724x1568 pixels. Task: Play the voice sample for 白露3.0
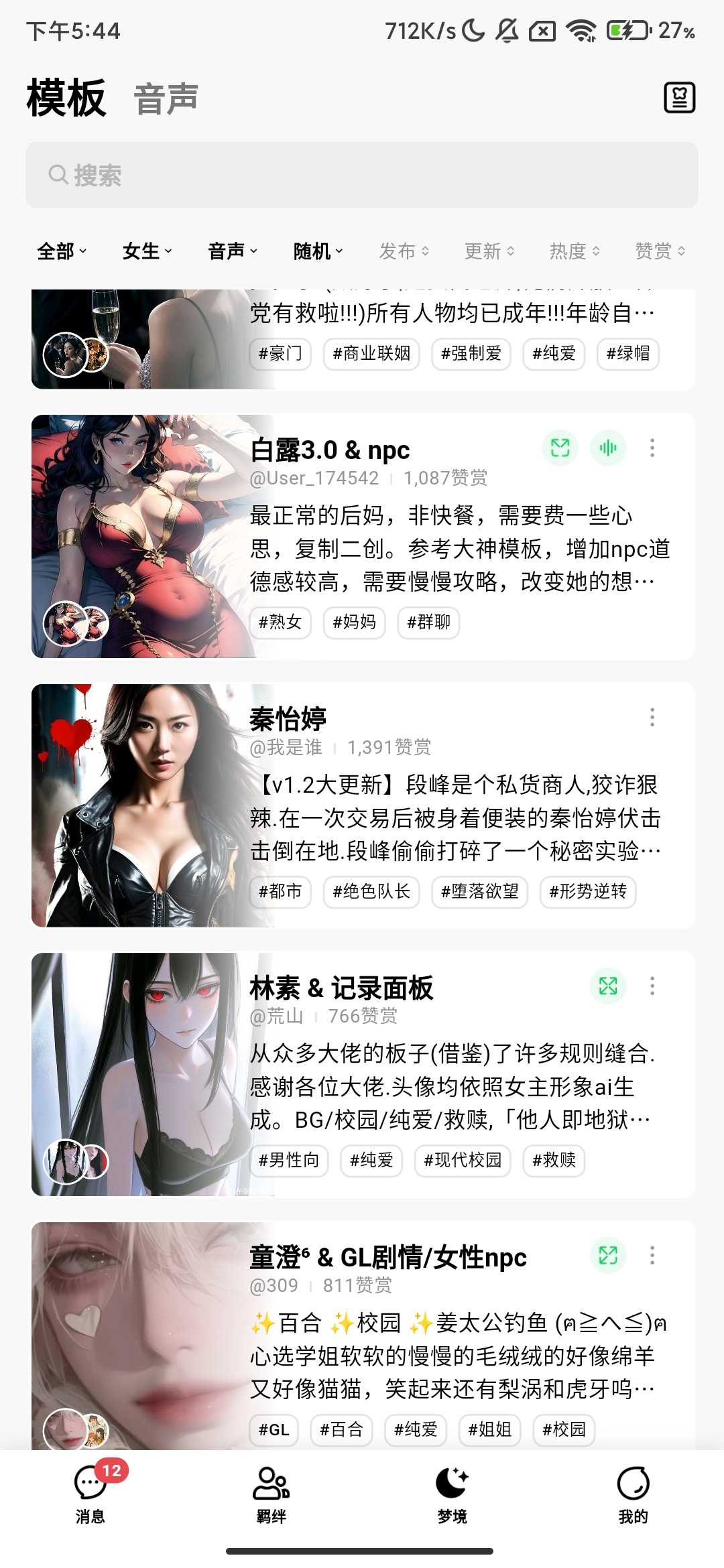point(608,448)
